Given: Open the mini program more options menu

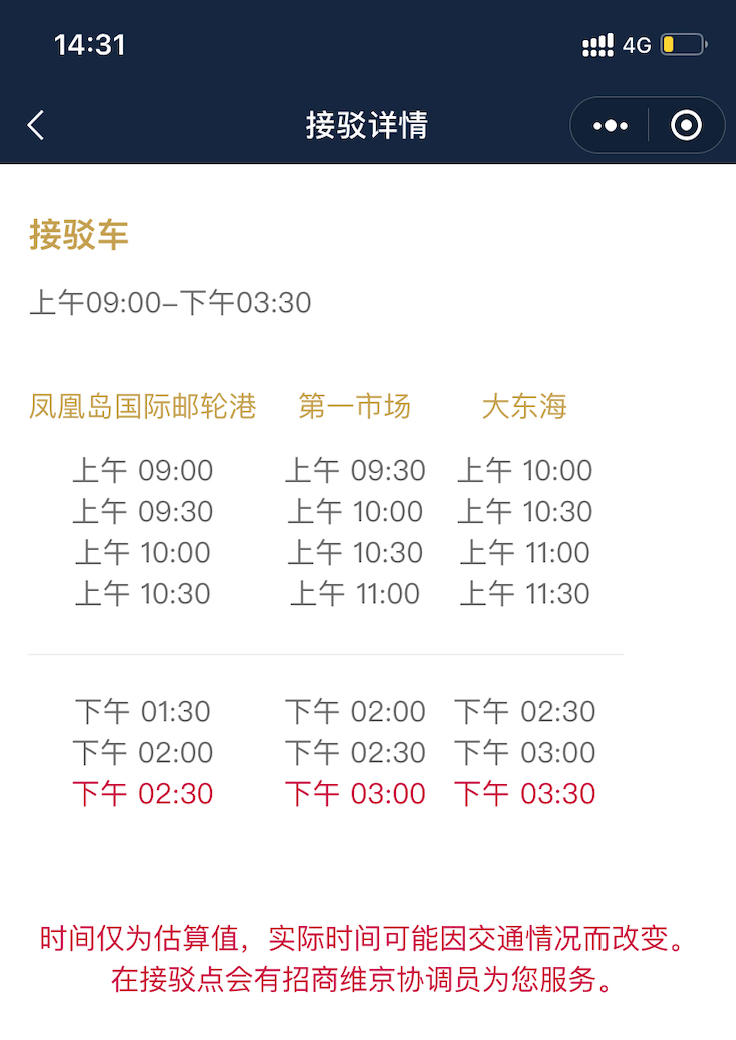Looking at the screenshot, I should click(x=610, y=126).
